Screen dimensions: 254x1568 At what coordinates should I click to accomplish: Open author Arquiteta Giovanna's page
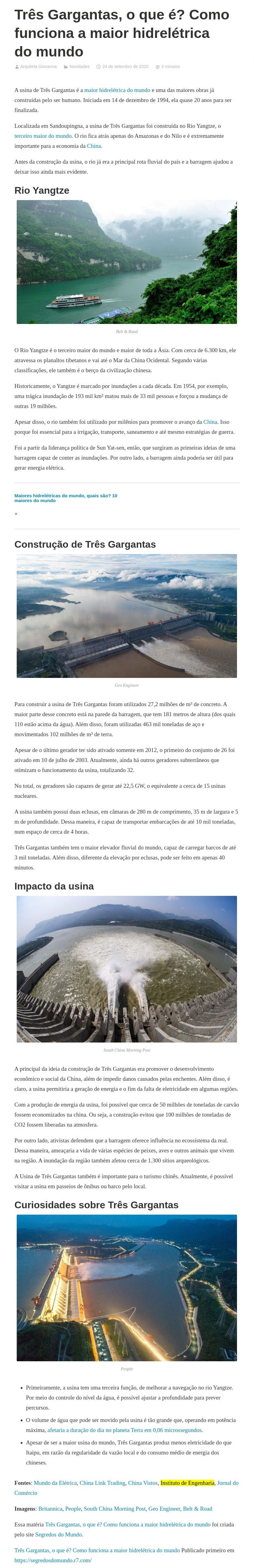pos(38,66)
